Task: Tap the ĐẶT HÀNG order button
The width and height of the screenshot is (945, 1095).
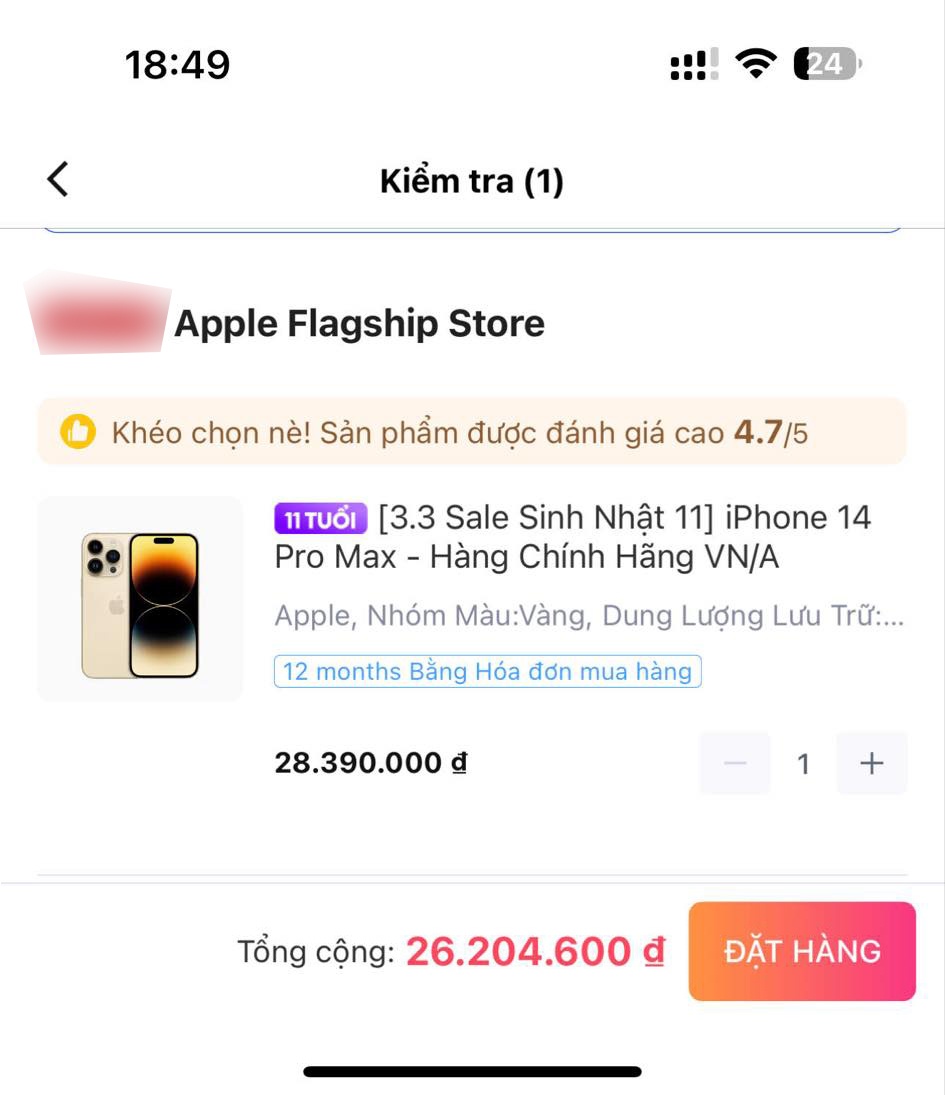Action: pos(801,951)
